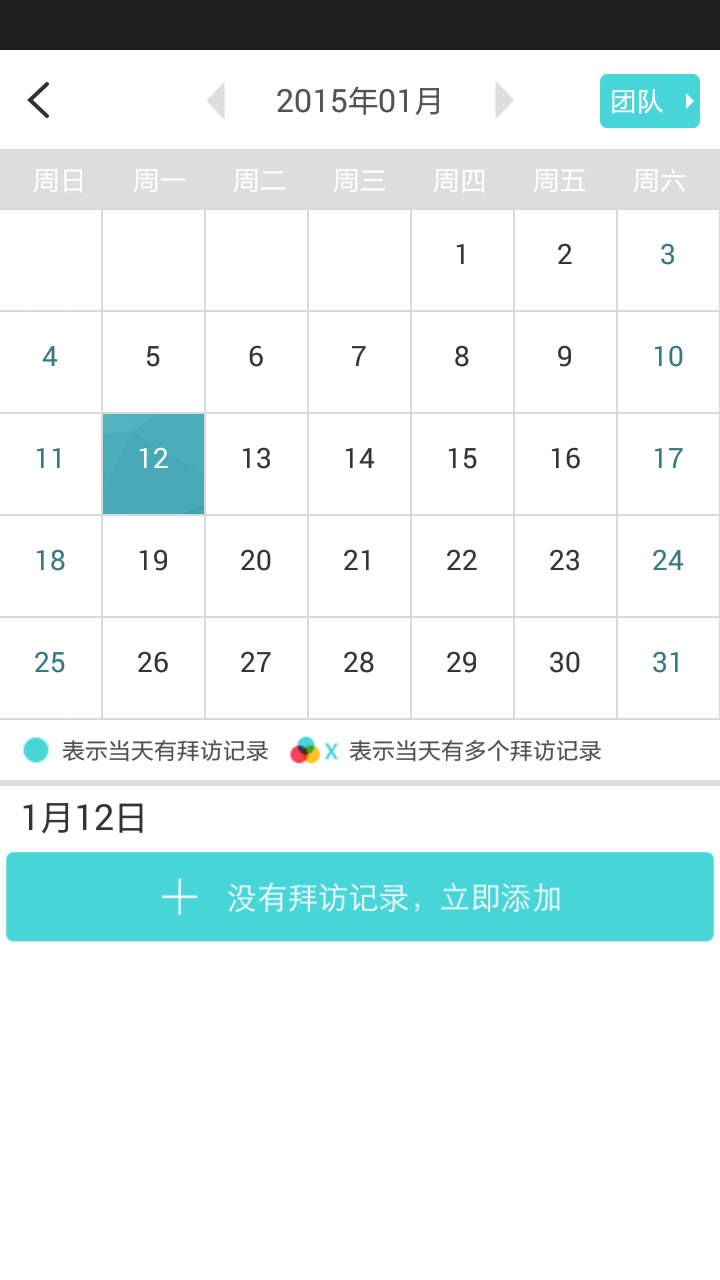Add a visit record for today

click(360, 897)
